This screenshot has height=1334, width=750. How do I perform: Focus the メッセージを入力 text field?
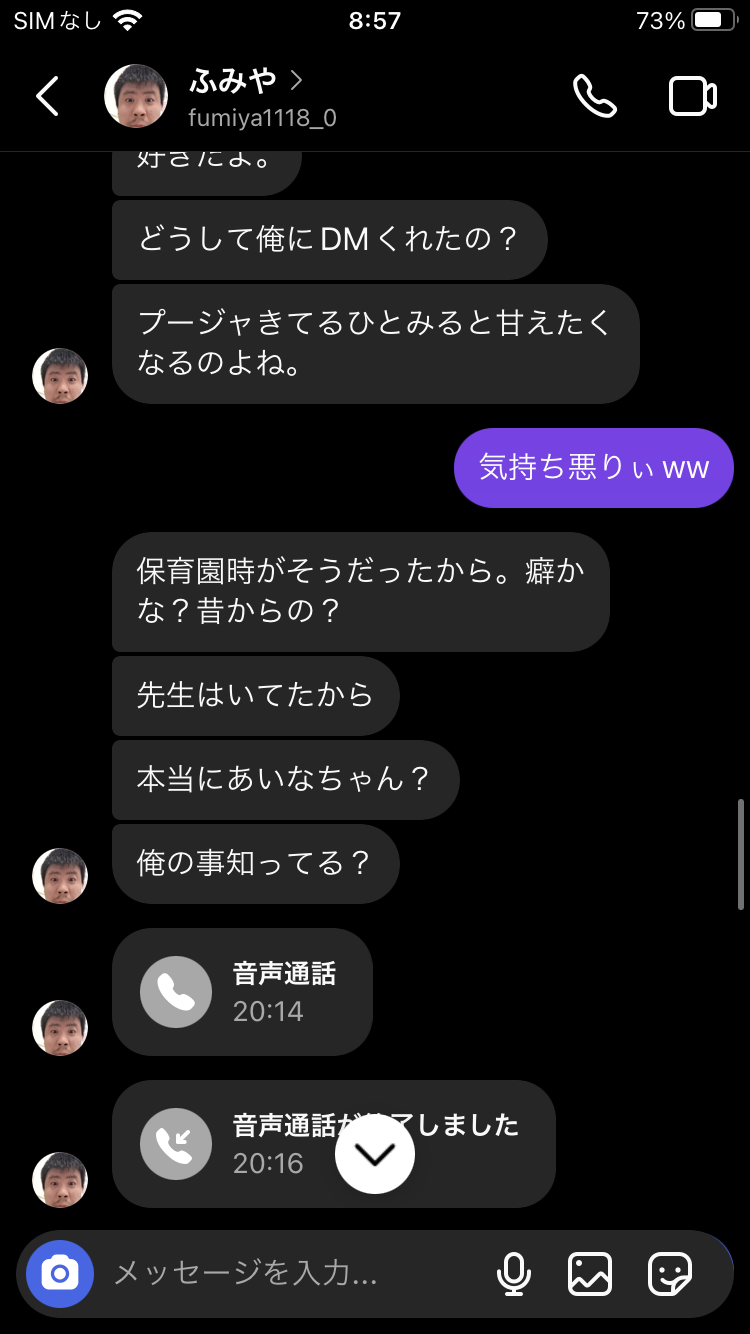coord(290,1274)
